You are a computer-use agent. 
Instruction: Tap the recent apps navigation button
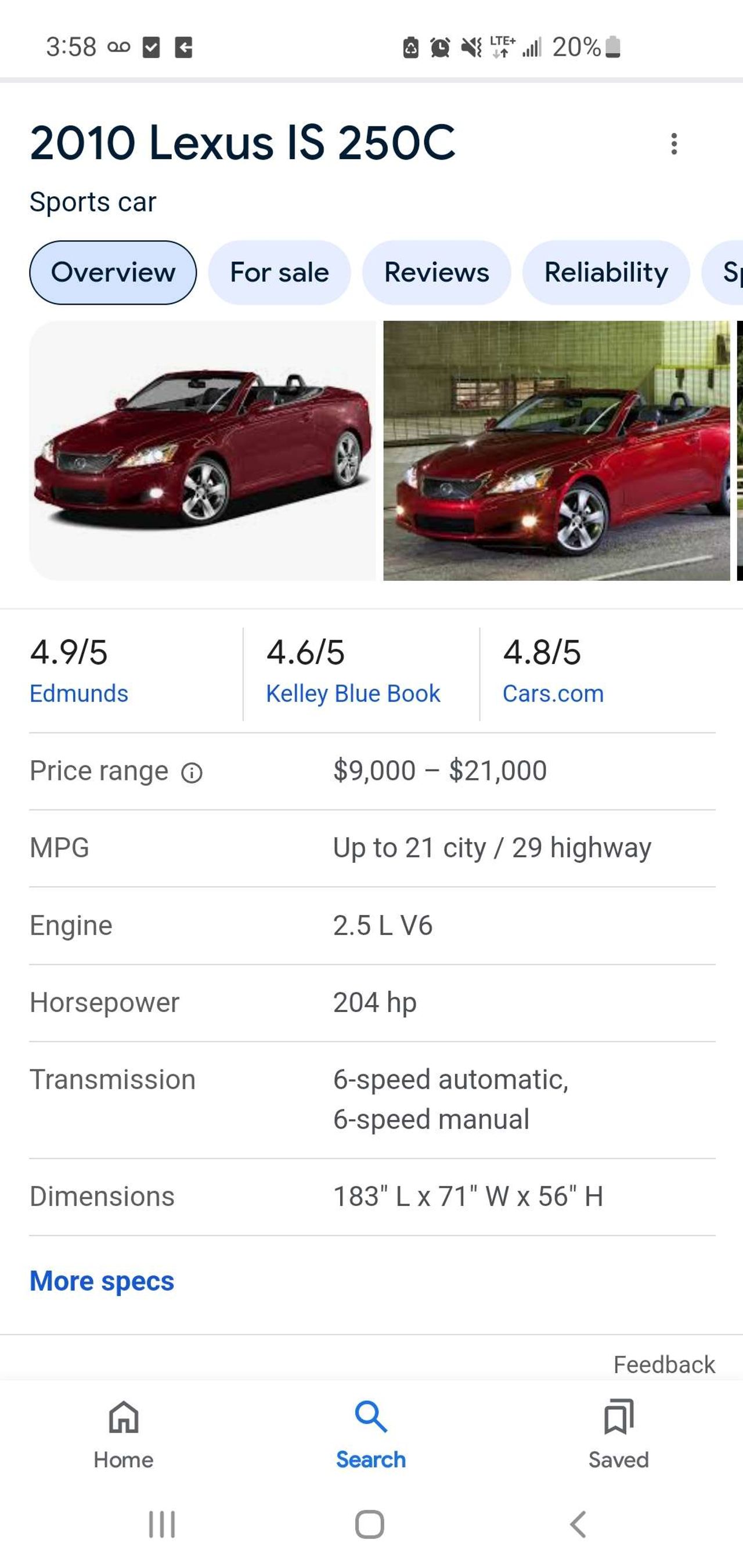tap(161, 1525)
